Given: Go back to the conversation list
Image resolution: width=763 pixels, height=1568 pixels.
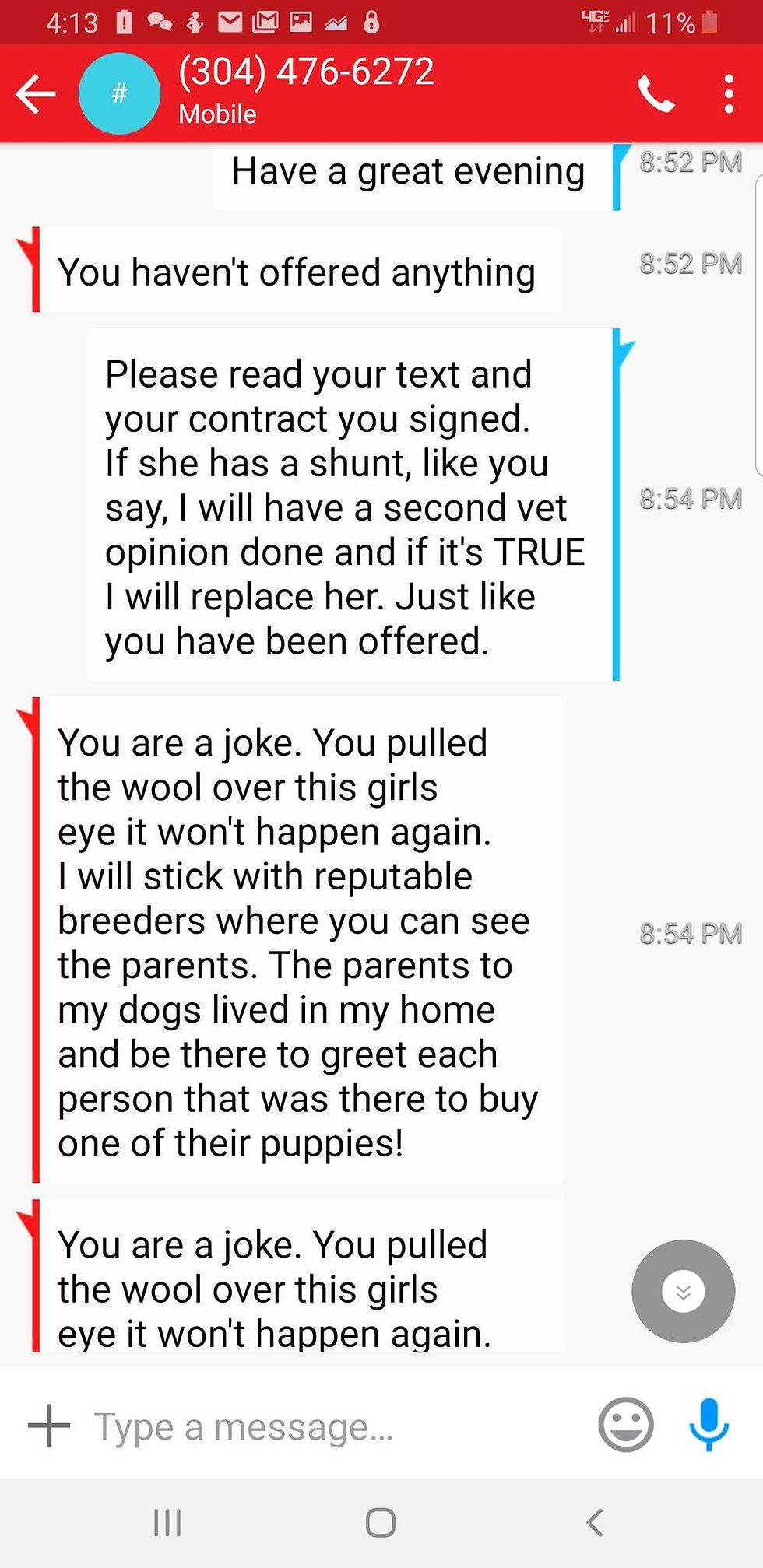Looking at the screenshot, I should (x=36, y=94).
